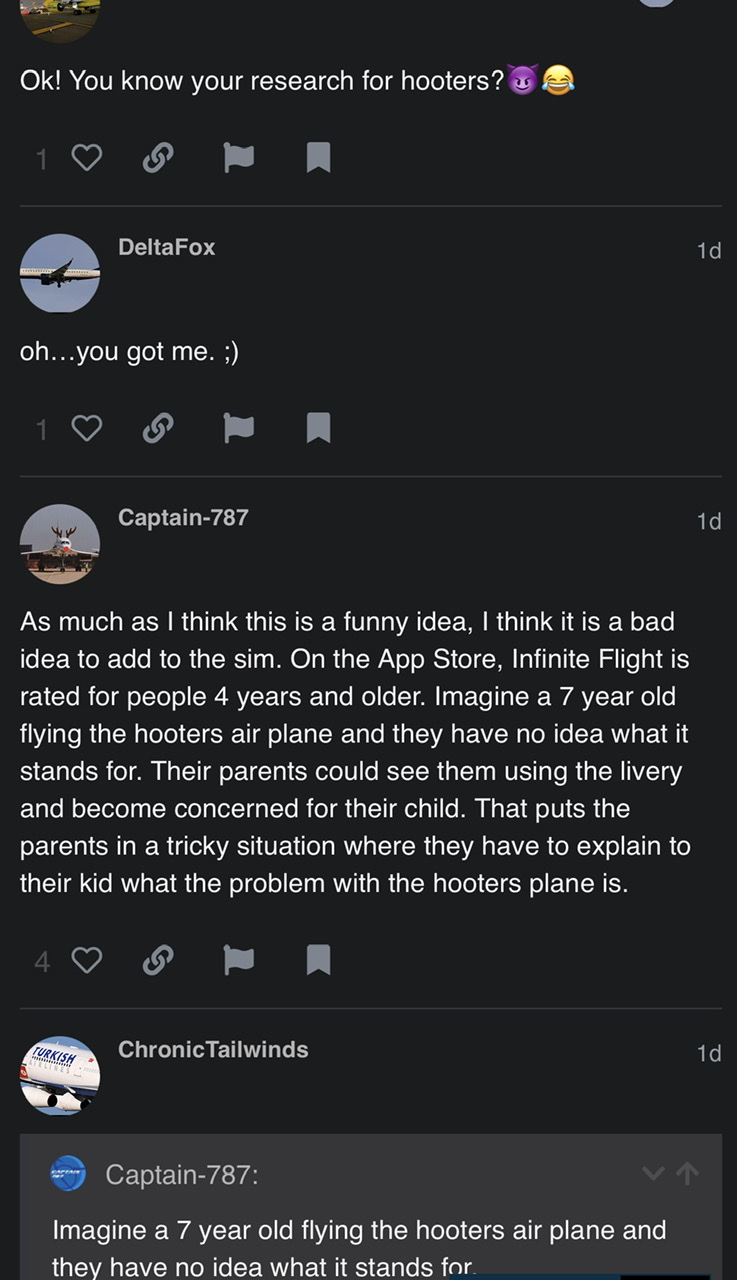Open the DeltaFox username link
Viewport: 737px width, 1280px height.
point(166,247)
